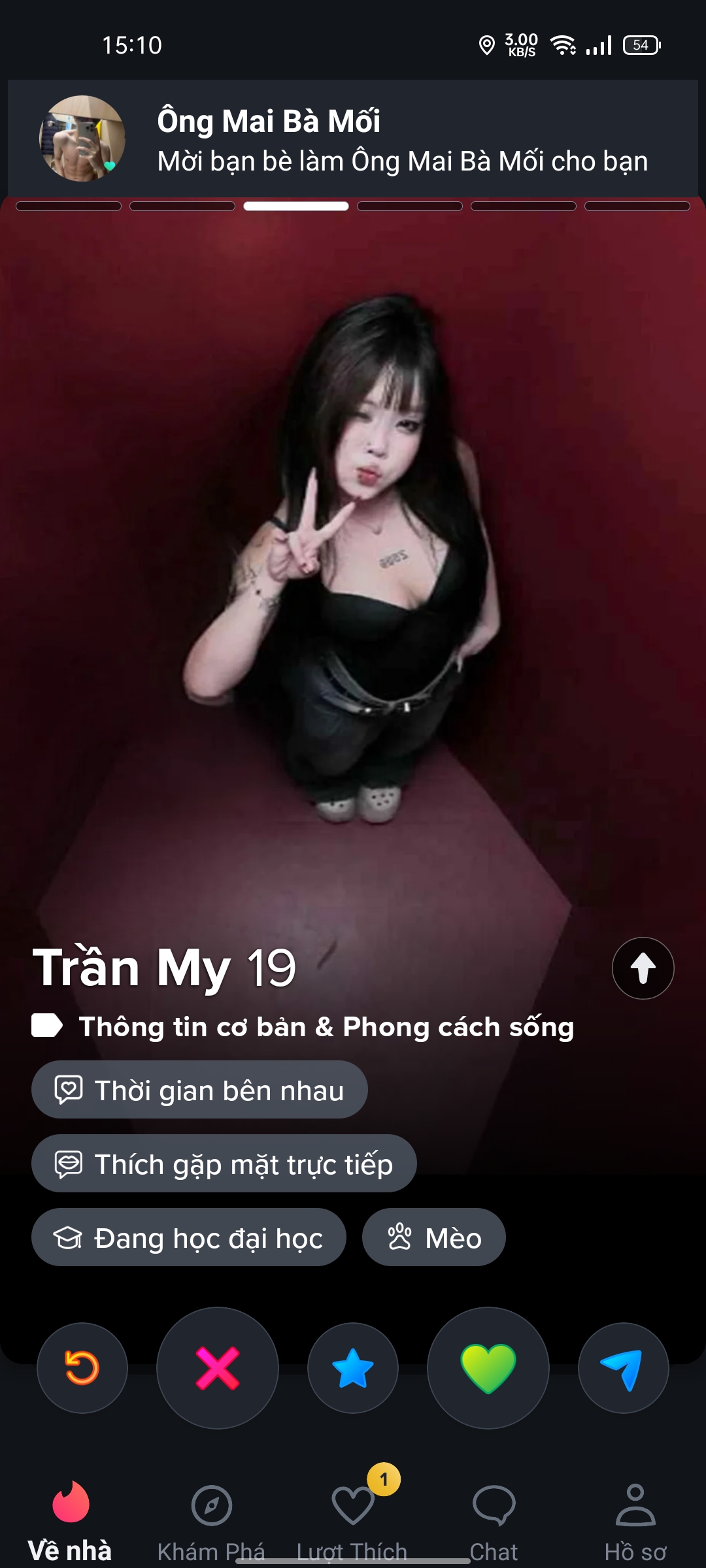
Task: Rewind the last swipe
Action: point(82,1368)
